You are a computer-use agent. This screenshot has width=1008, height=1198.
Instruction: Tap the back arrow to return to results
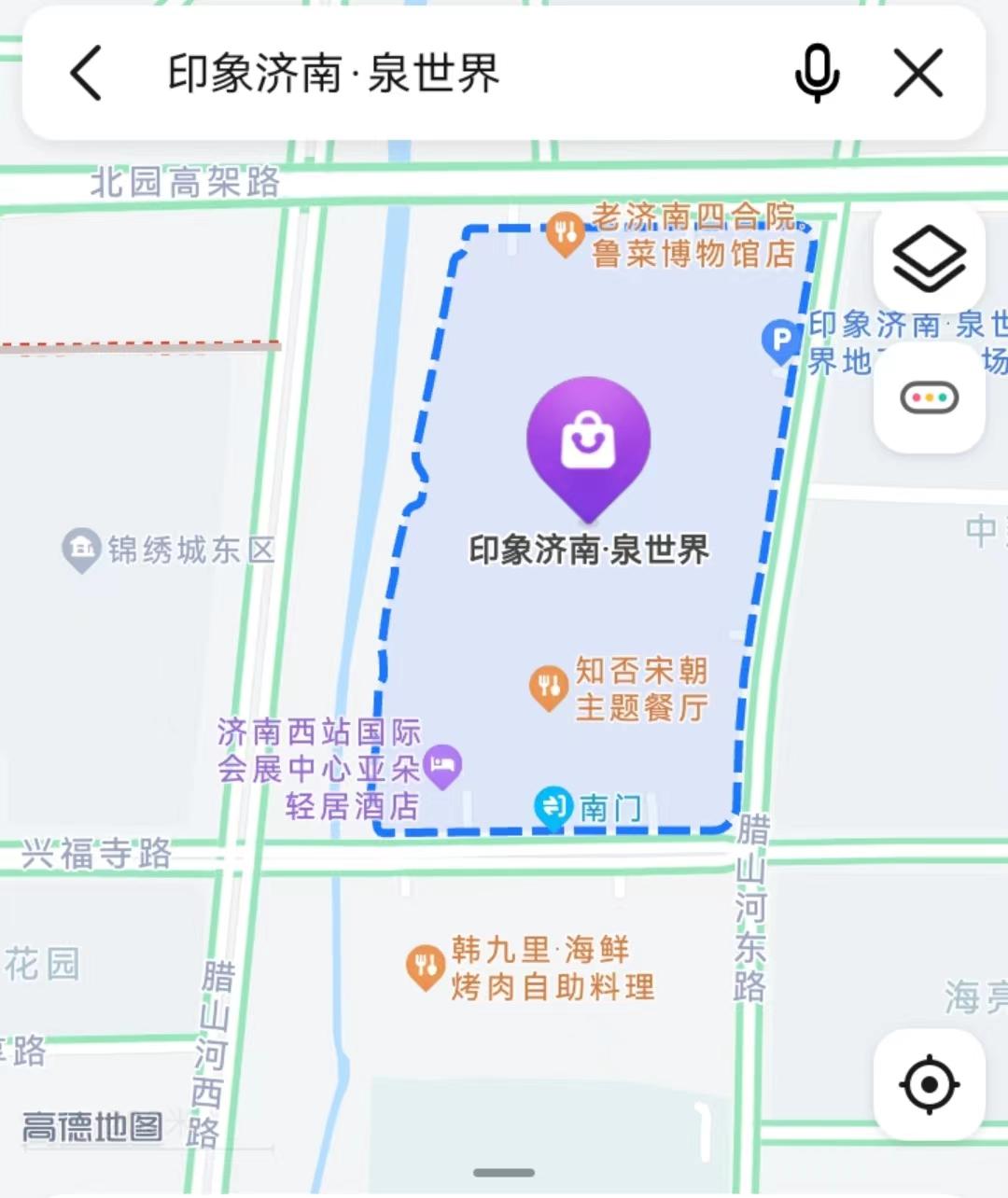coord(86,73)
